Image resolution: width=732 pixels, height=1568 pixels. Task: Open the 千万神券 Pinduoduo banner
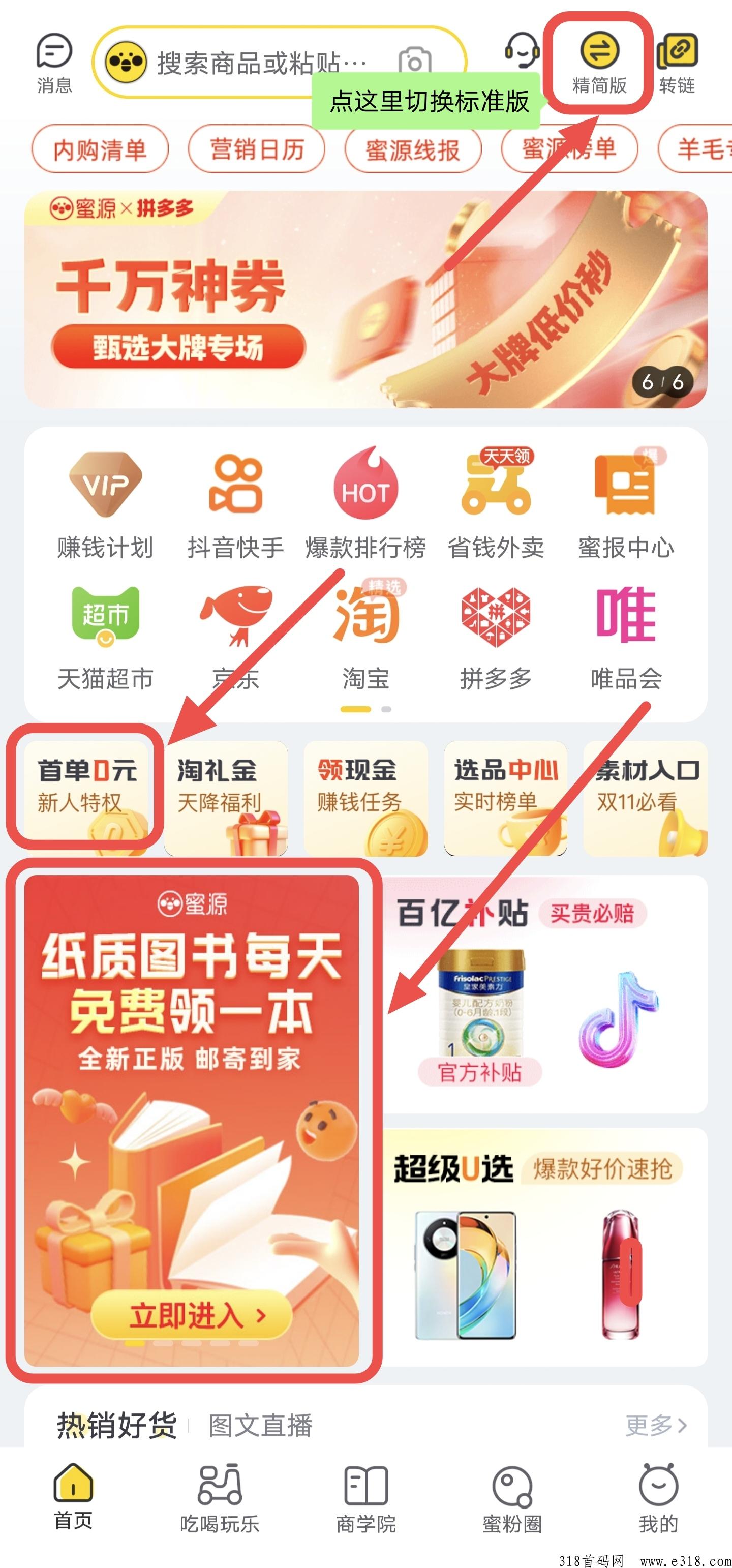coord(365,299)
